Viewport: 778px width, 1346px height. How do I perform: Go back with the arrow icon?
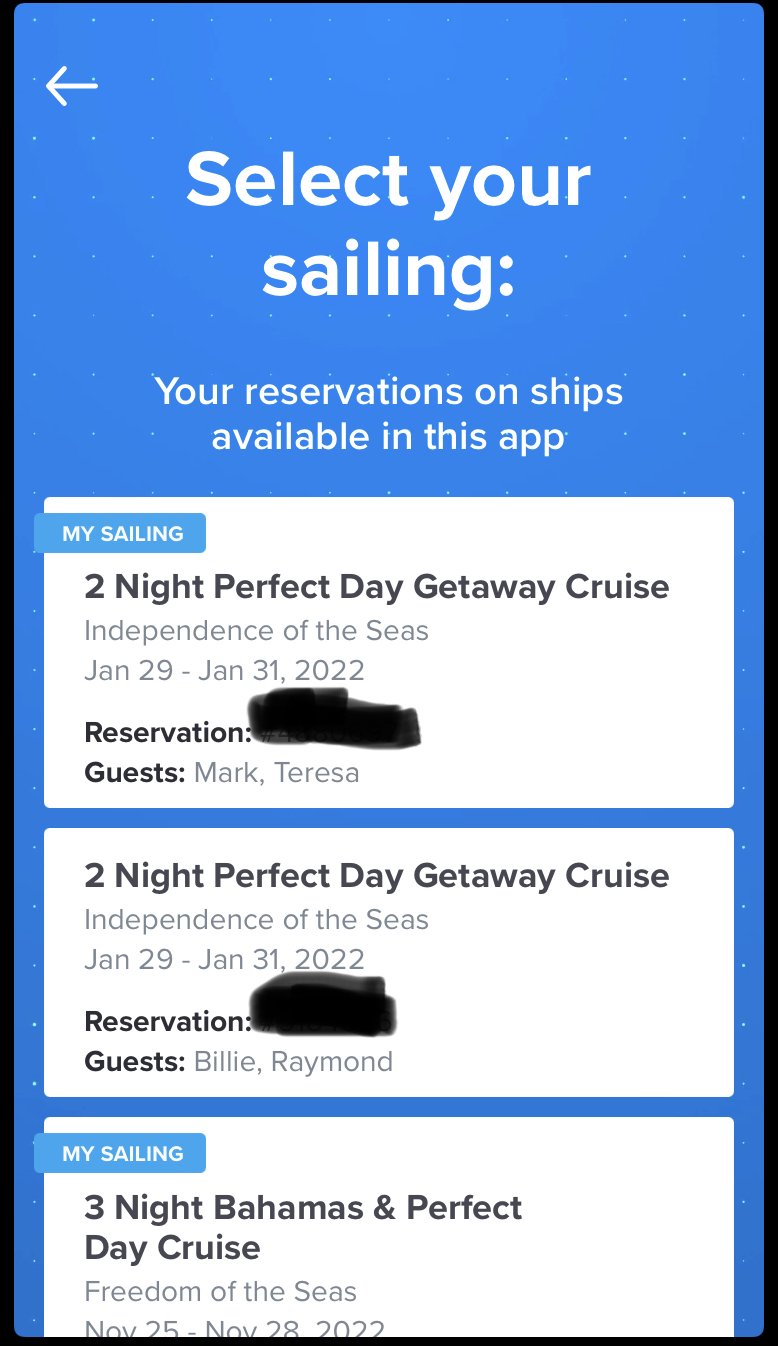click(x=72, y=86)
